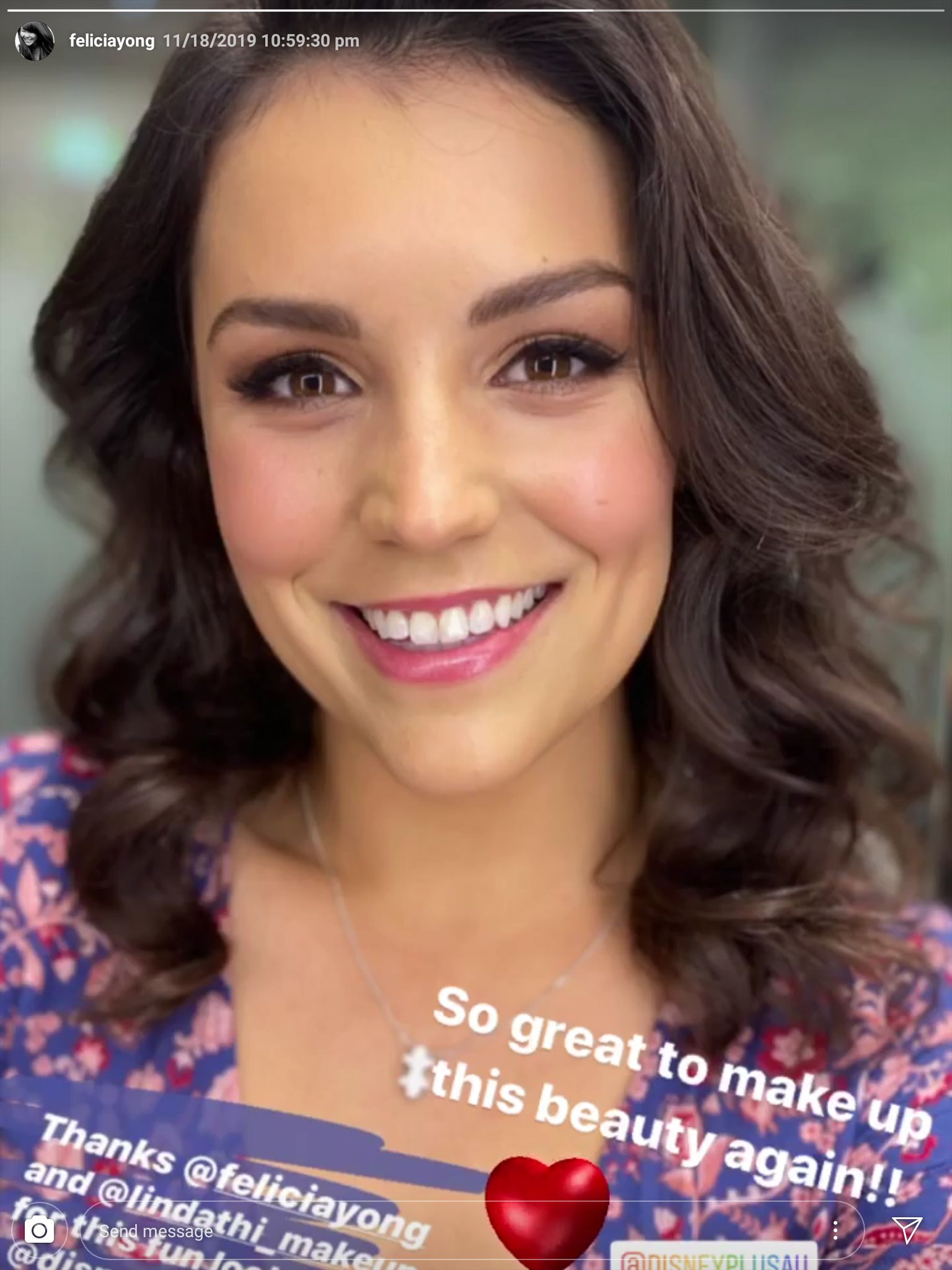The image size is (952, 1270).
Task: Open feliciayong's profile picture
Action: tap(34, 41)
